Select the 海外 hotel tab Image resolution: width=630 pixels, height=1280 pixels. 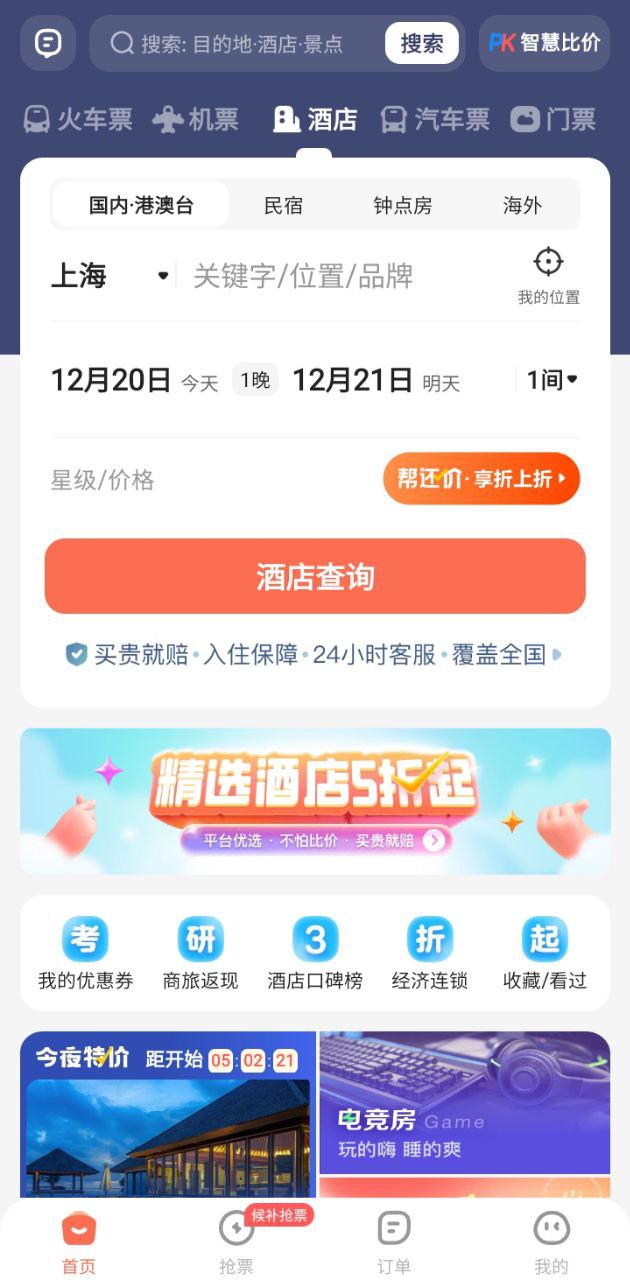pyautogui.click(x=522, y=205)
